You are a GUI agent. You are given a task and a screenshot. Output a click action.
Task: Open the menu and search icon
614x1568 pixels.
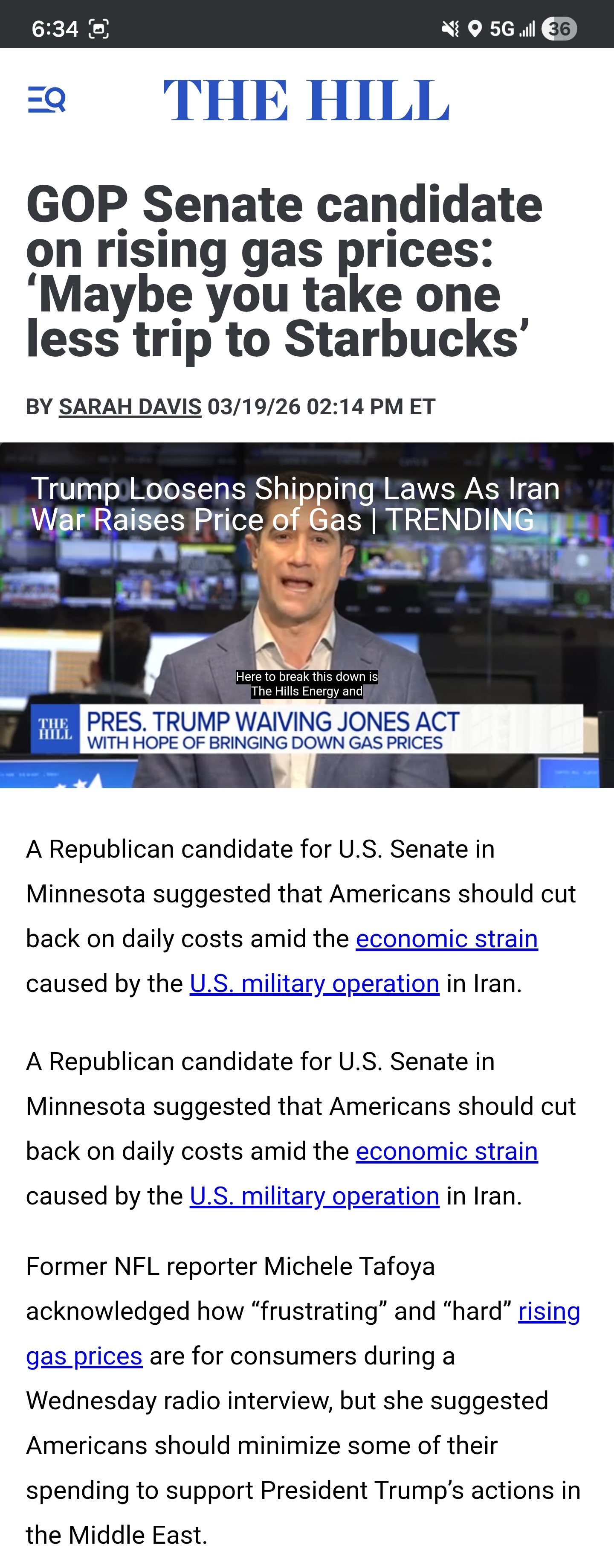(x=47, y=99)
